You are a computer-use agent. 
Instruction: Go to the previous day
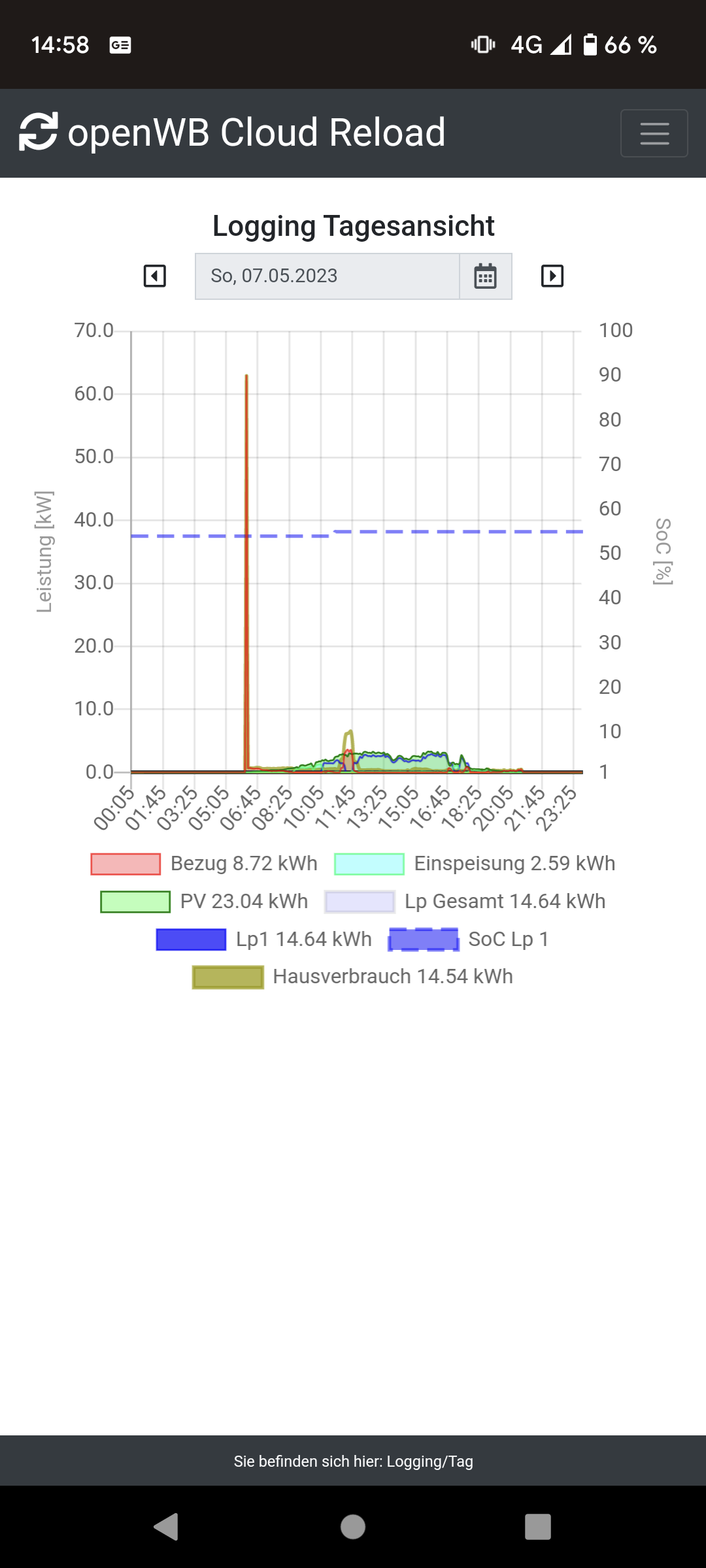155,276
